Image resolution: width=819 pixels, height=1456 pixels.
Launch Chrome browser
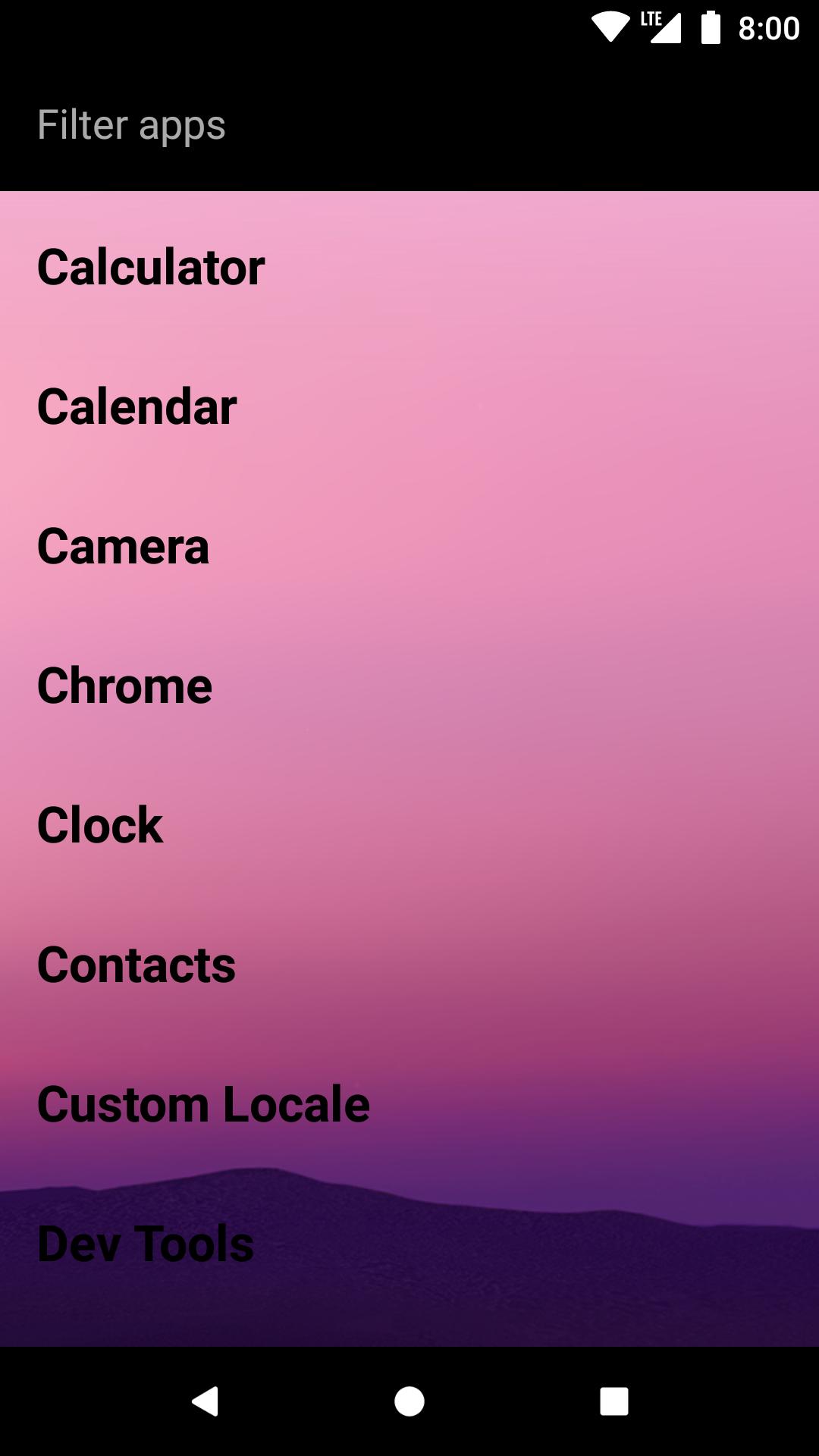tap(124, 686)
